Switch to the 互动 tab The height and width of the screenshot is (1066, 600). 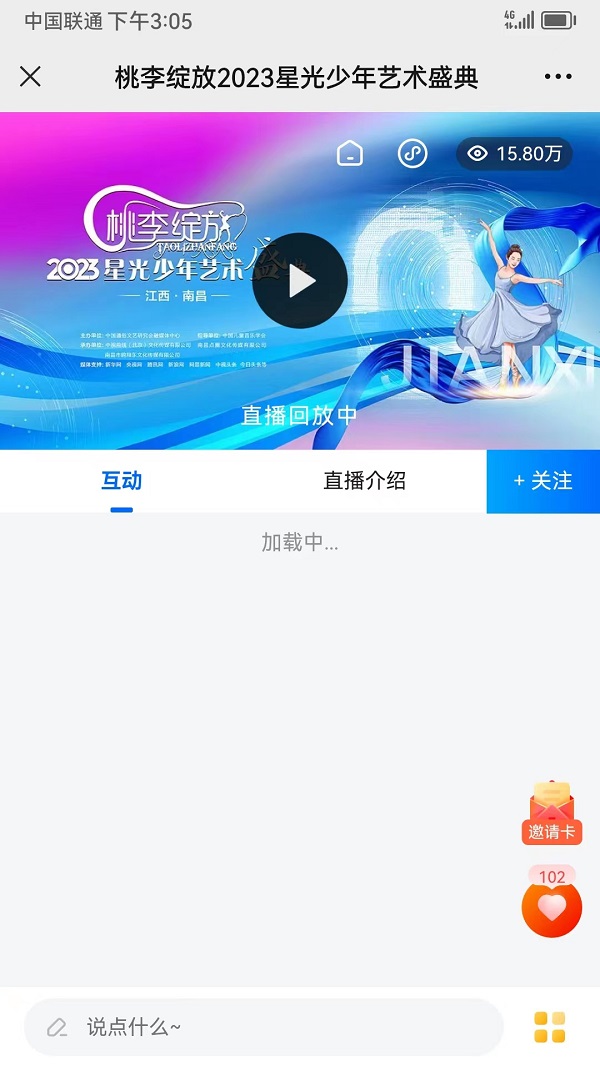tap(122, 481)
